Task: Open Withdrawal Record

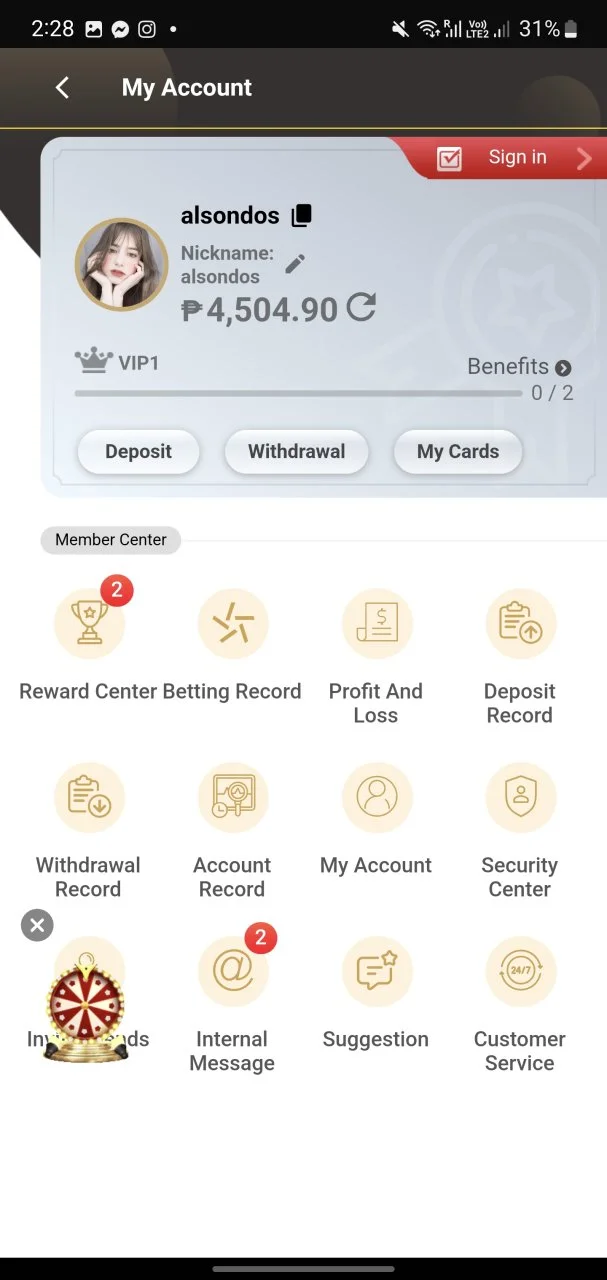Action: point(89,798)
